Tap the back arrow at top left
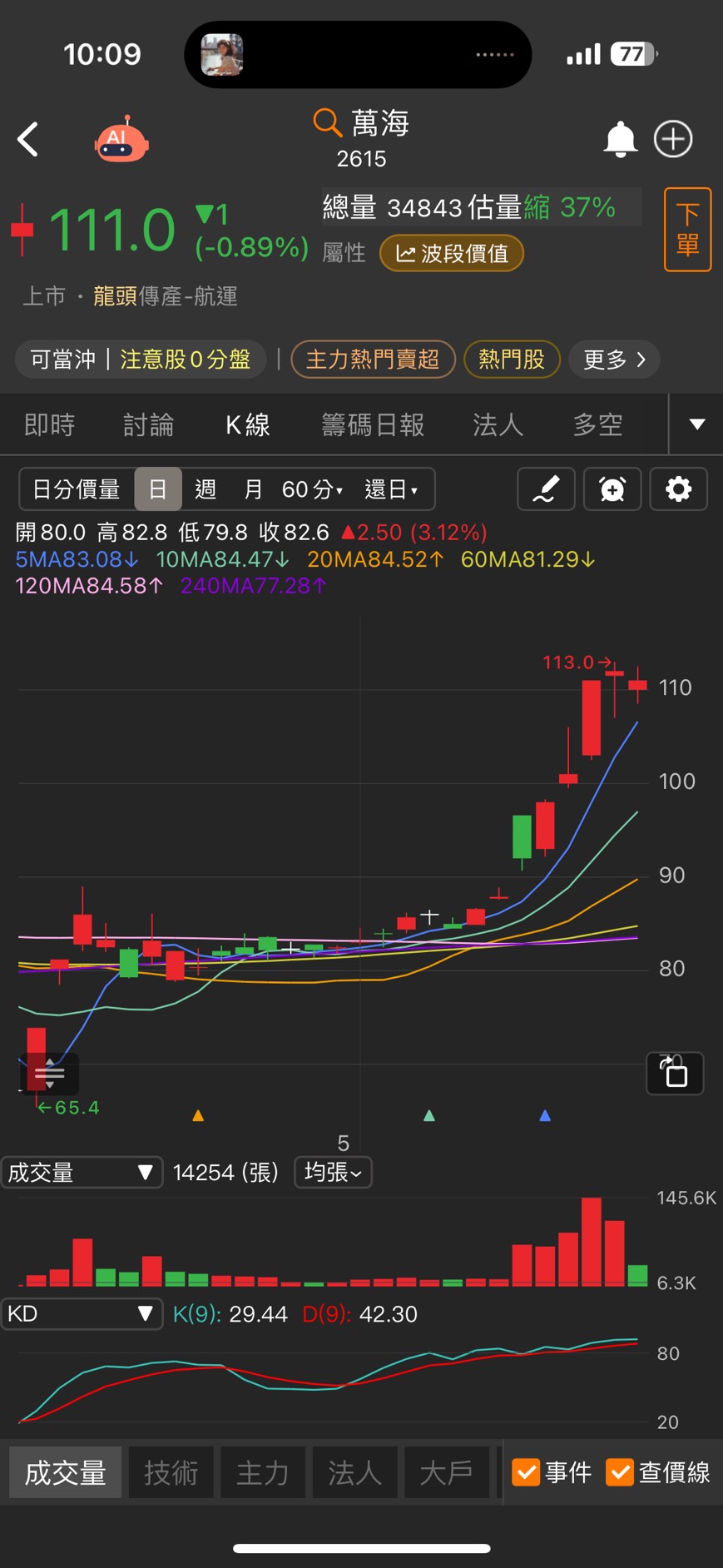723x1568 pixels. click(x=29, y=139)
